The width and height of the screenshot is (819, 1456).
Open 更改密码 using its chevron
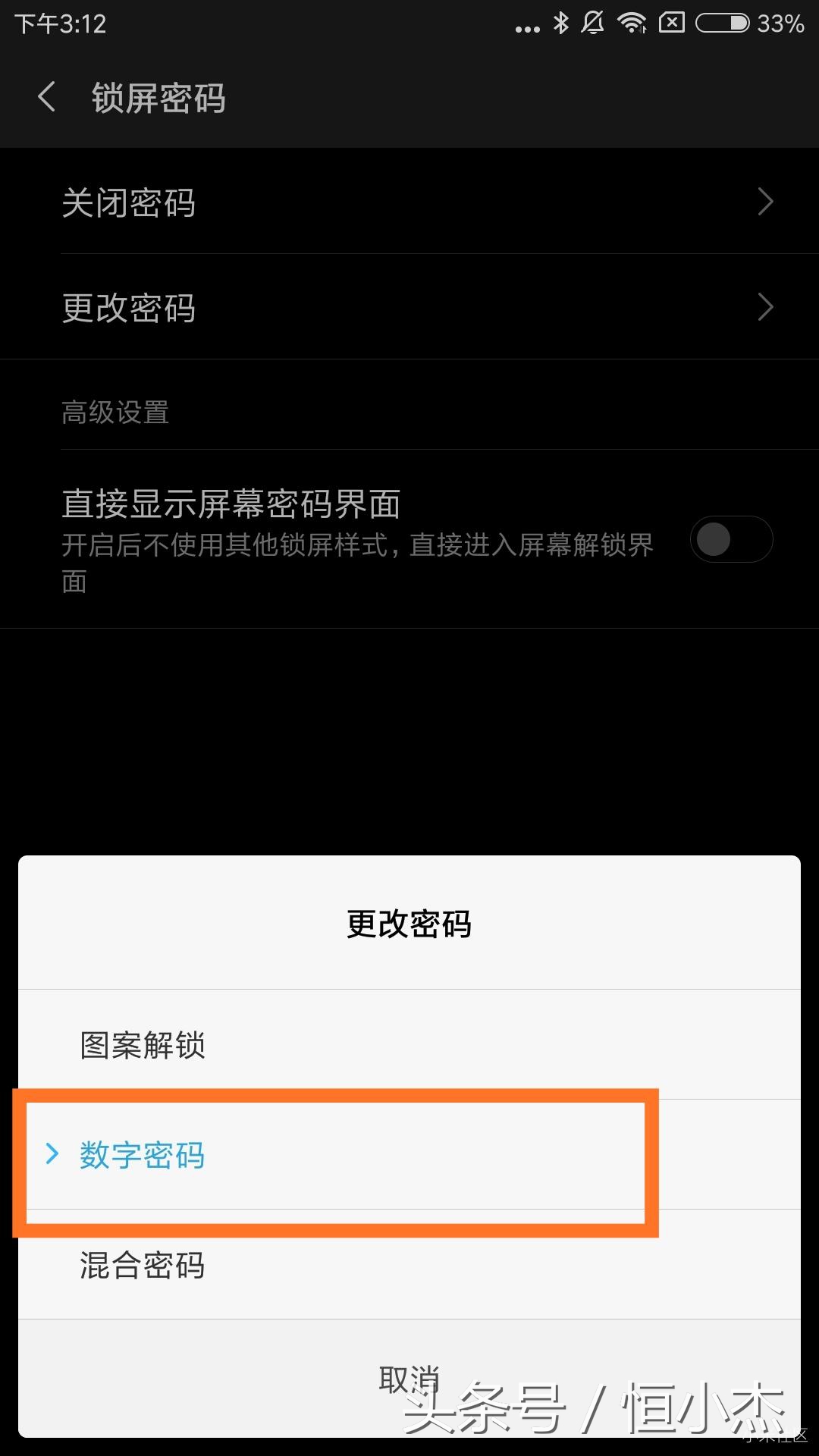click(x=765, y=307)
